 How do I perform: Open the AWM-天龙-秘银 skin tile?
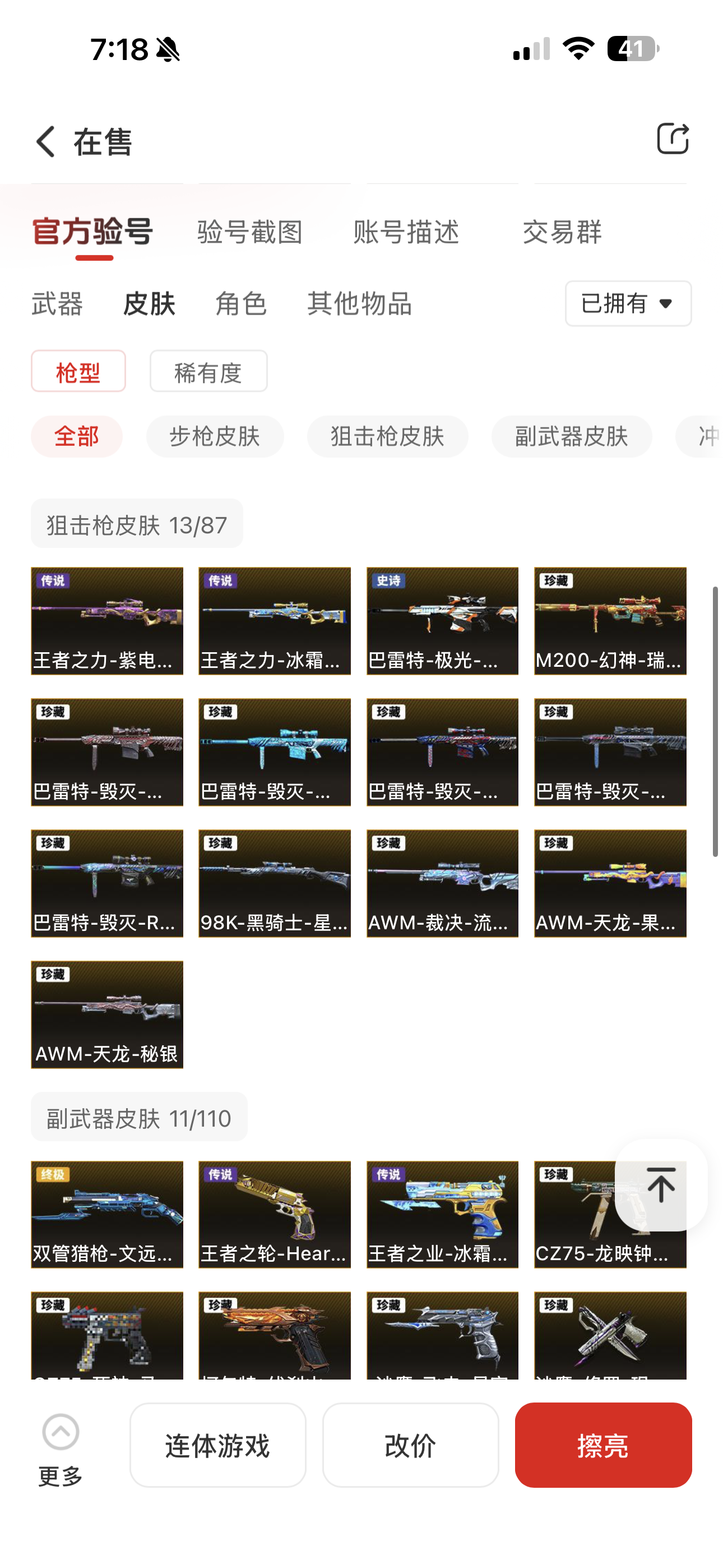tap(107, 1014)
